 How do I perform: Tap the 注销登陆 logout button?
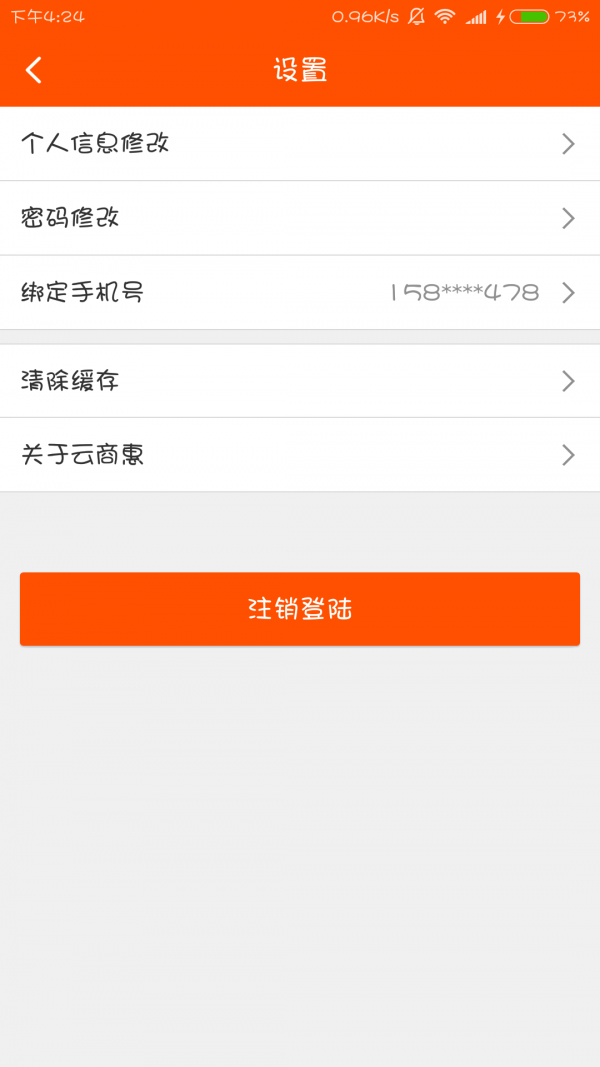(x=300, y=609)
